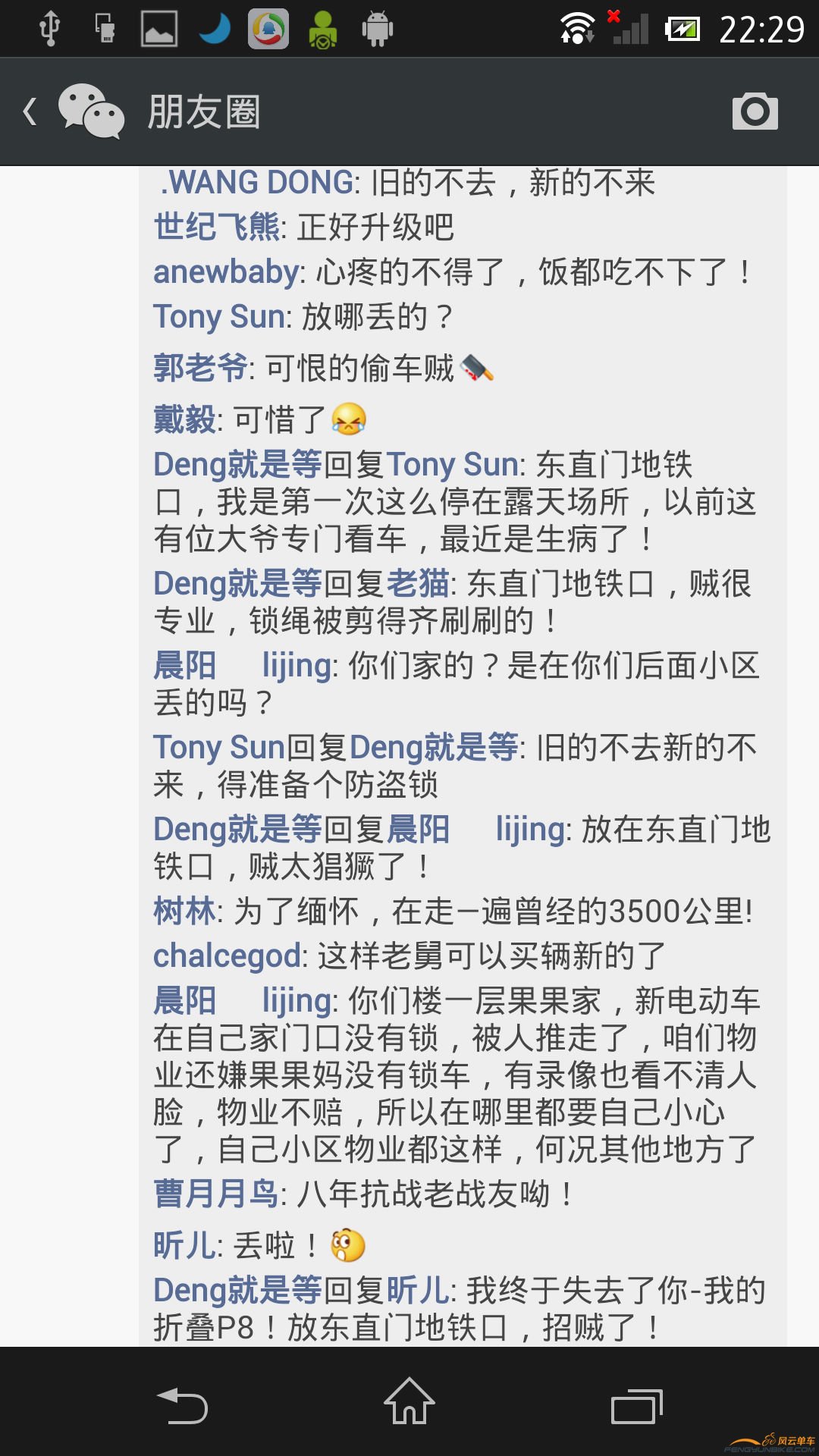Screen dimensions: 819x1456
Task: Open 世纪飞熊's profile from the comment
Action: click(x=217, y=227)
